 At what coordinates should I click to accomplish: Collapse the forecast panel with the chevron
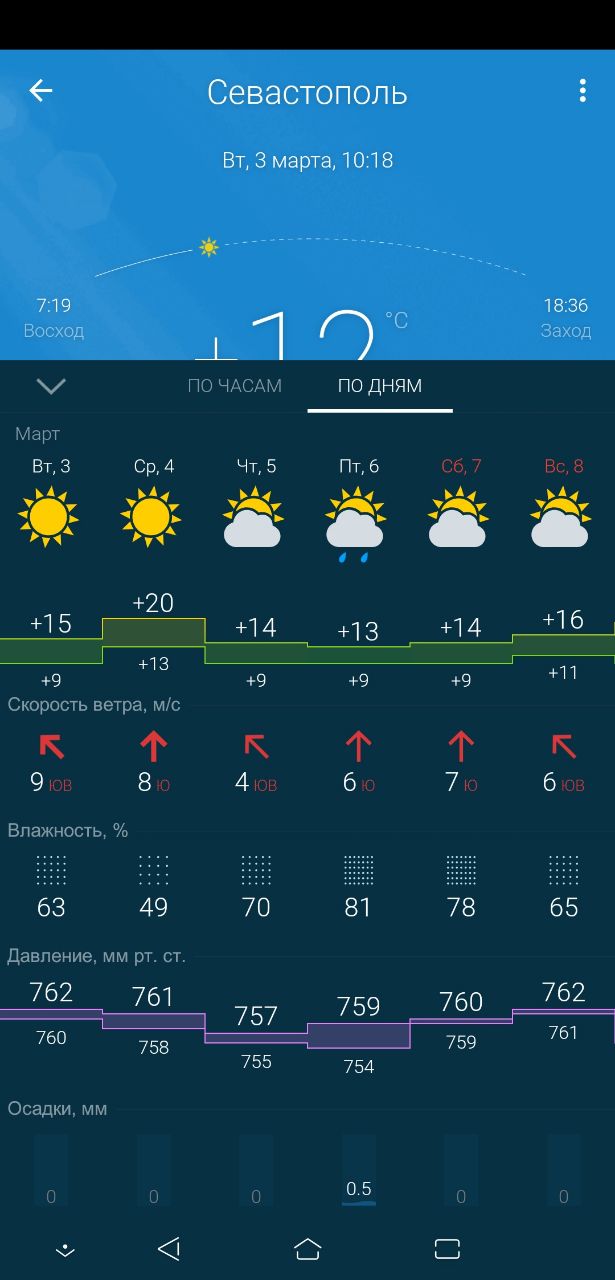pos(51,386)
